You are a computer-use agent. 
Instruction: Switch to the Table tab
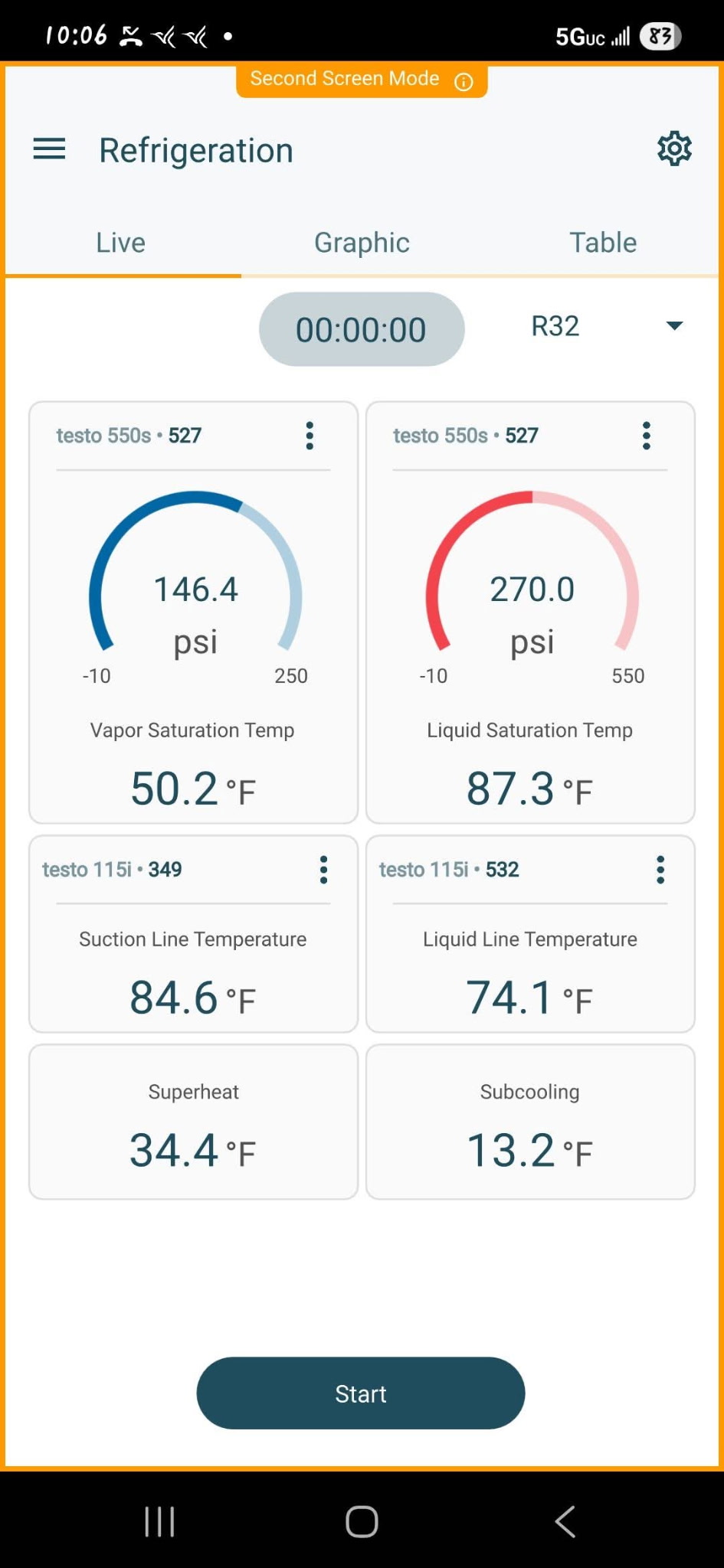(603, 243)
